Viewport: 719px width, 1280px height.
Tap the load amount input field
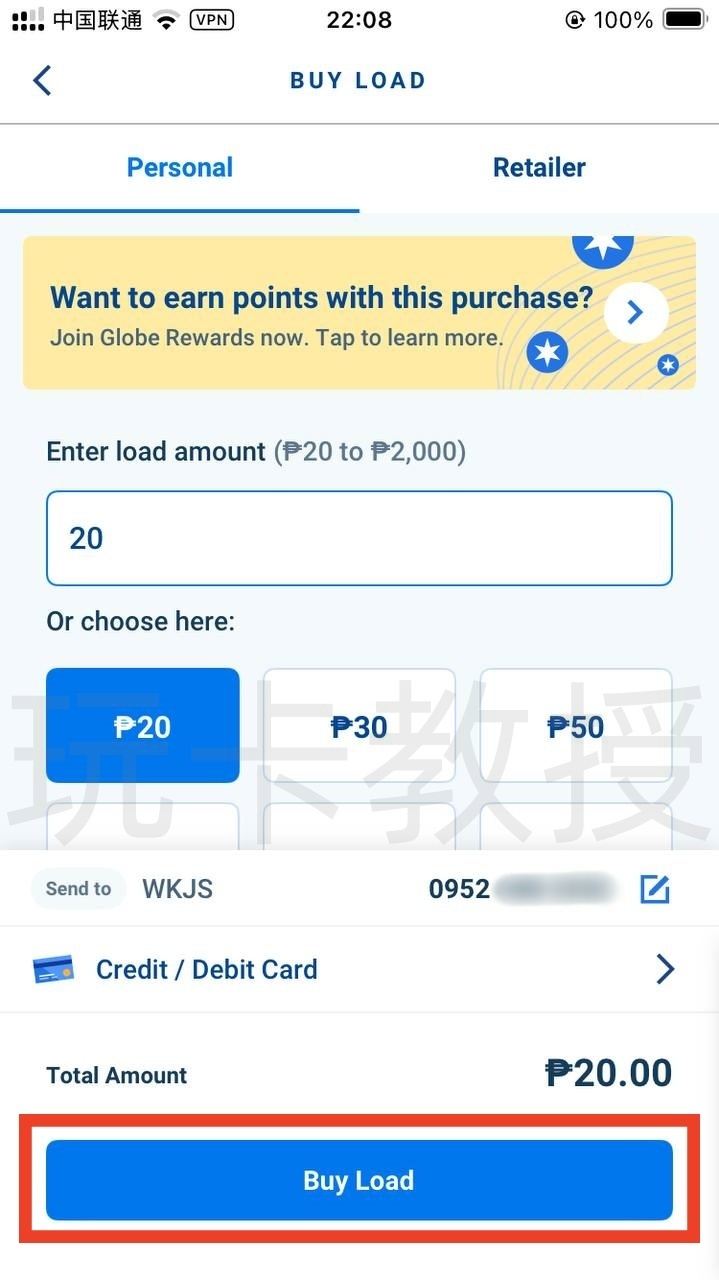click(358, 538)
